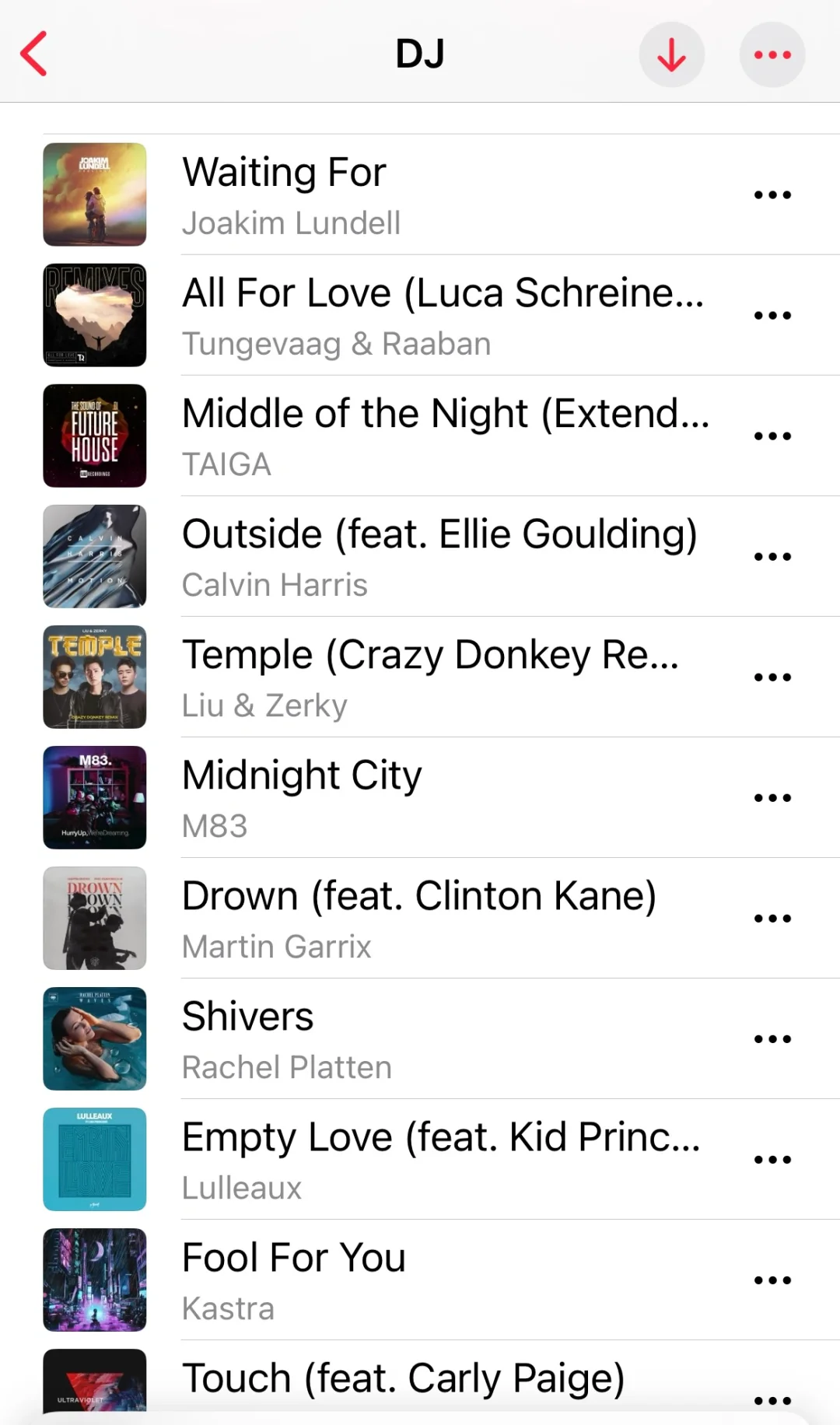Play Shivers by Rachel Platten

(420, 1038)
